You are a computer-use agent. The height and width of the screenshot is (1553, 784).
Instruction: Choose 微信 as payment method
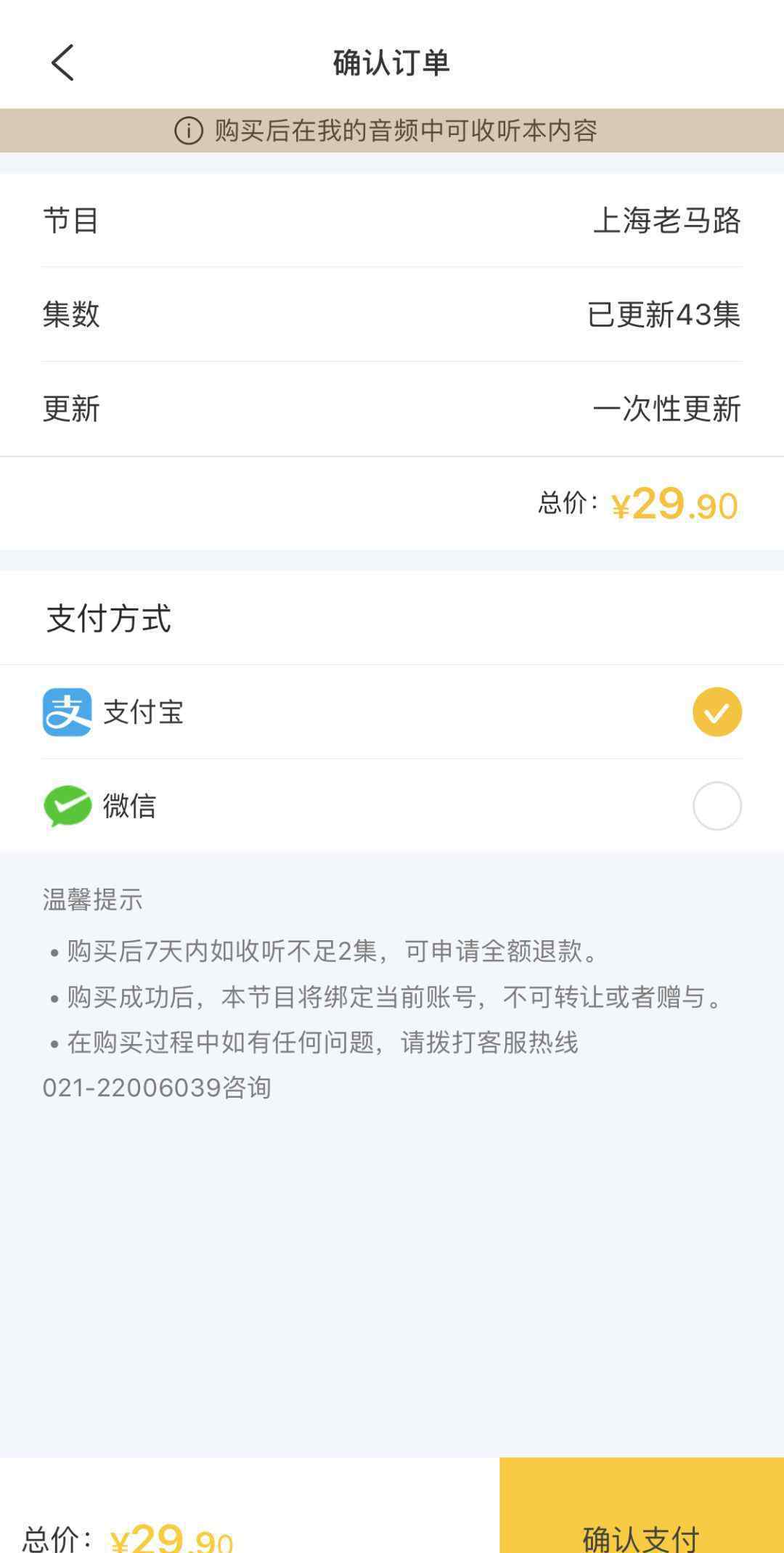click(392, 806)
